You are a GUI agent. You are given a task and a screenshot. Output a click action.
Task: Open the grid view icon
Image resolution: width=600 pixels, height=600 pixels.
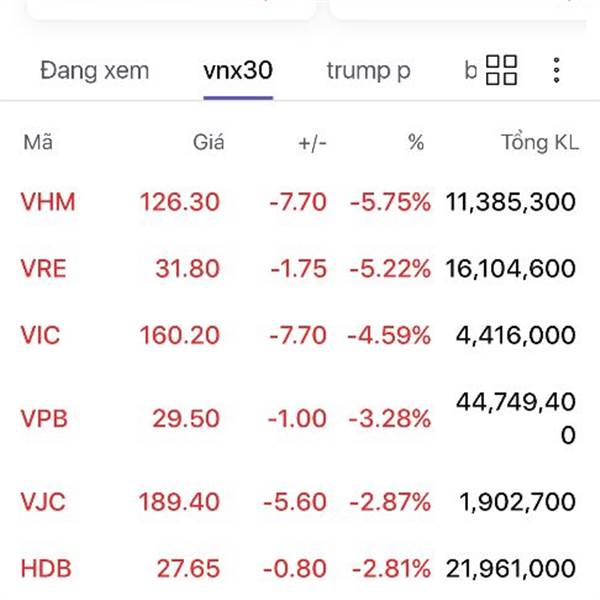pyautogui.click(x=501, y=71)
